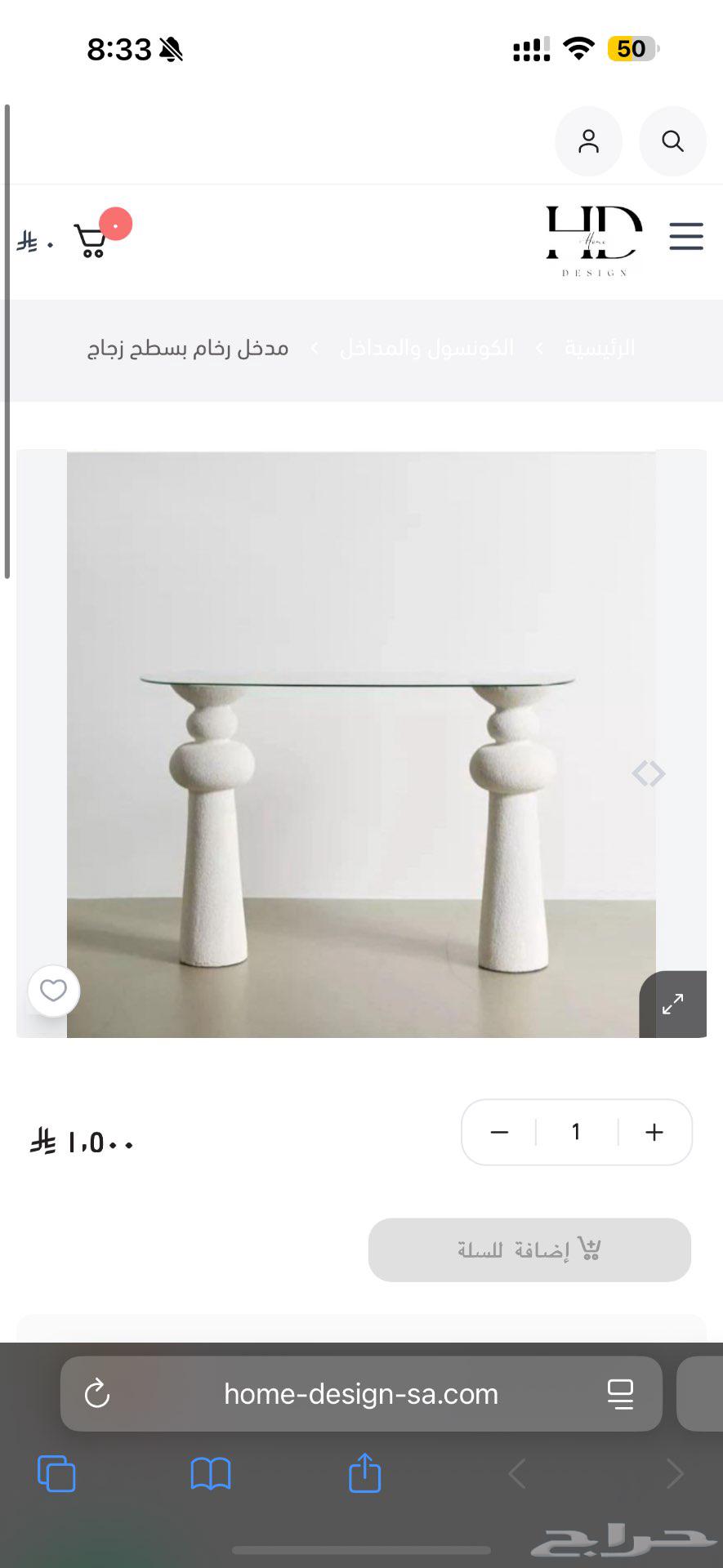This screenshot has height=1568, width=723.
Task: Increase quantity with the plus stepper
Action: click(x=653, y=1132)
